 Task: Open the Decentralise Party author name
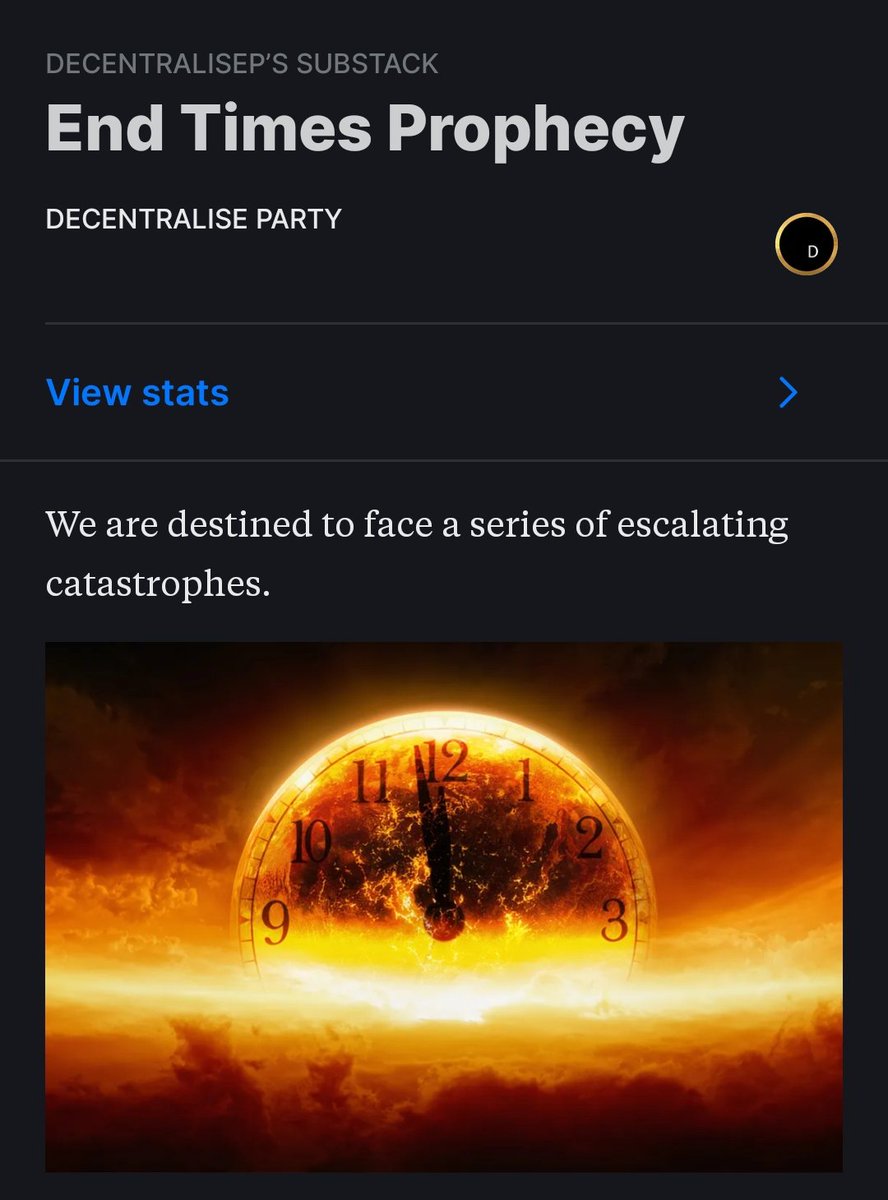click(194, 218)
